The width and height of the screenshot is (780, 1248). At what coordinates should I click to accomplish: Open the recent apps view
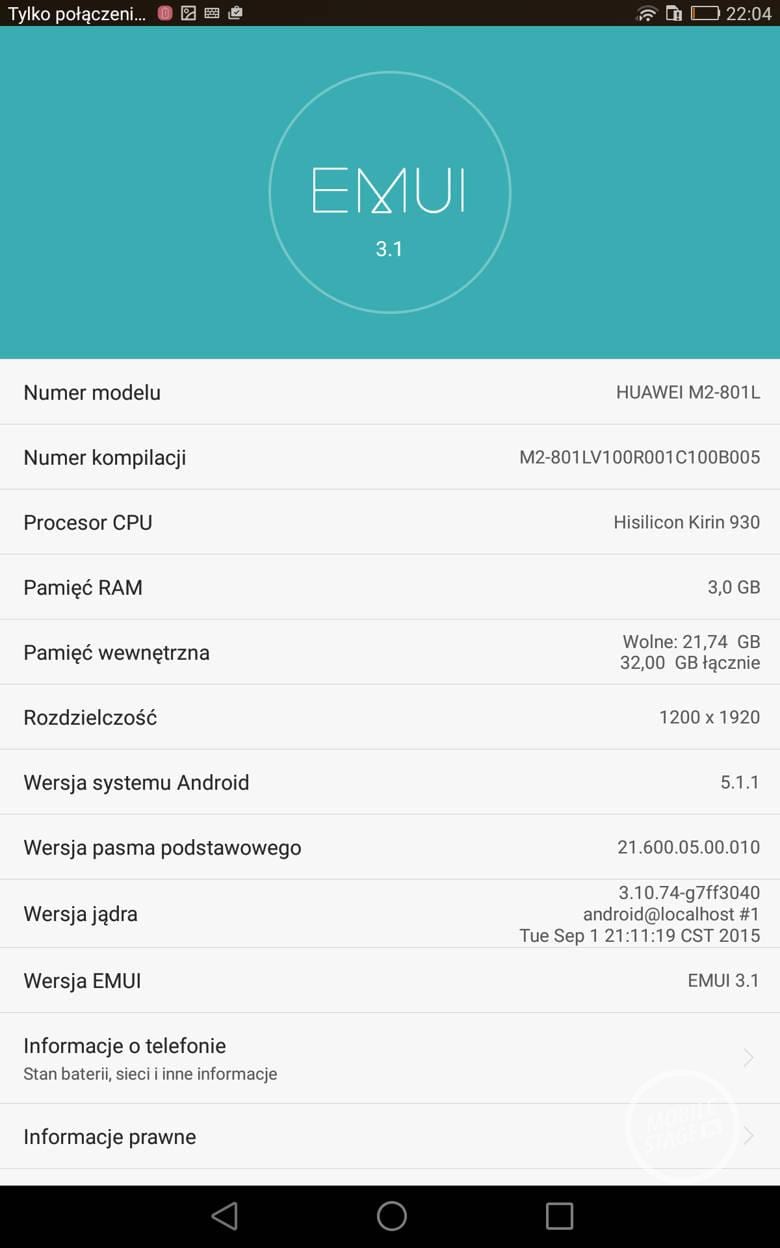(x=559, y=1216)
